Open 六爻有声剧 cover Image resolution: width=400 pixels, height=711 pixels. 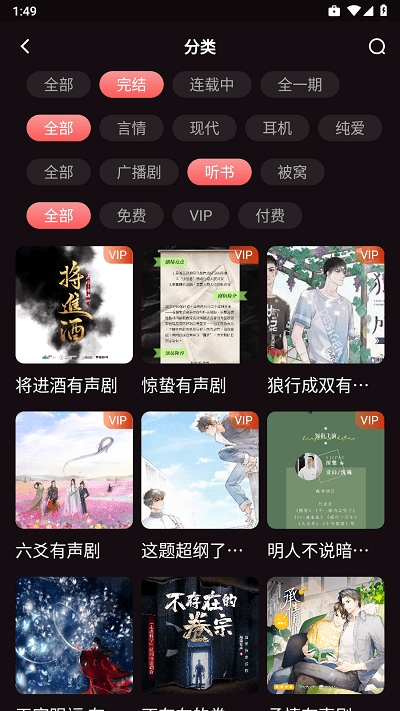click(x=74, y=470)
